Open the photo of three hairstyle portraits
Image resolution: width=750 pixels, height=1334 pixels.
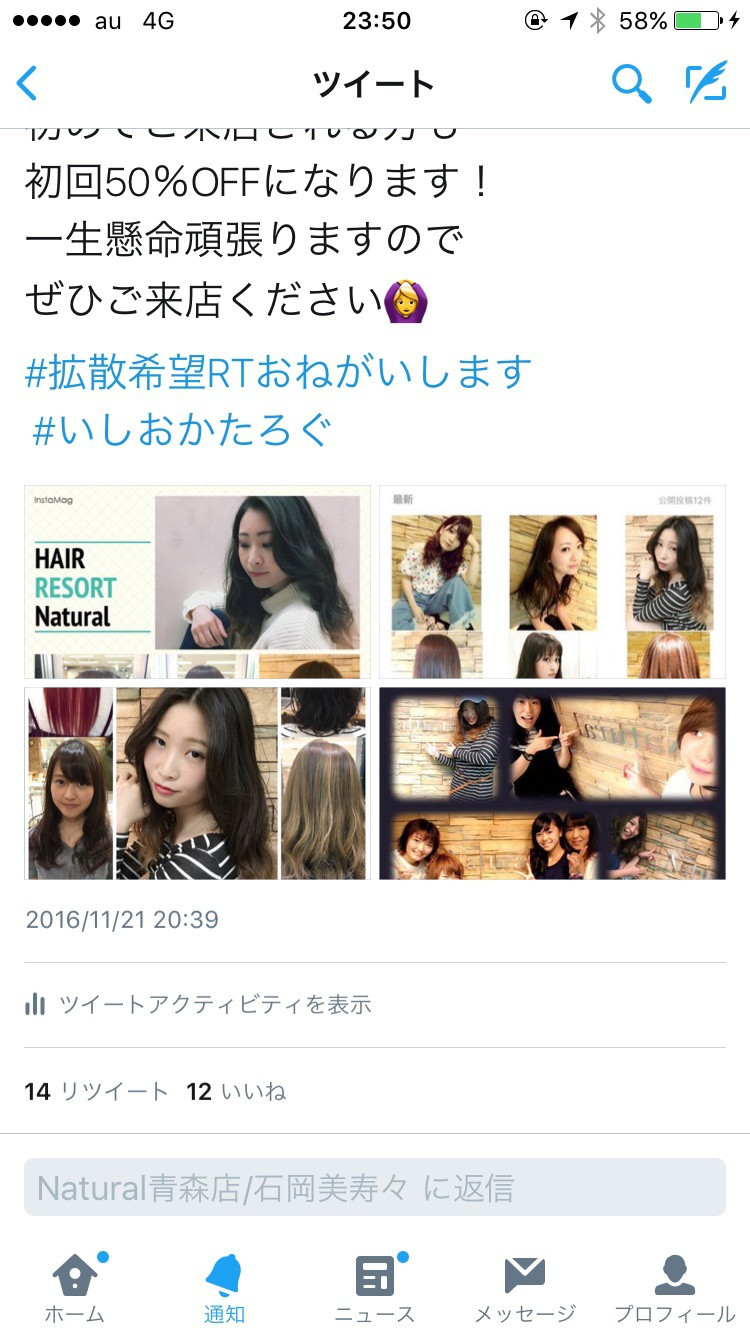pos(197,783)
